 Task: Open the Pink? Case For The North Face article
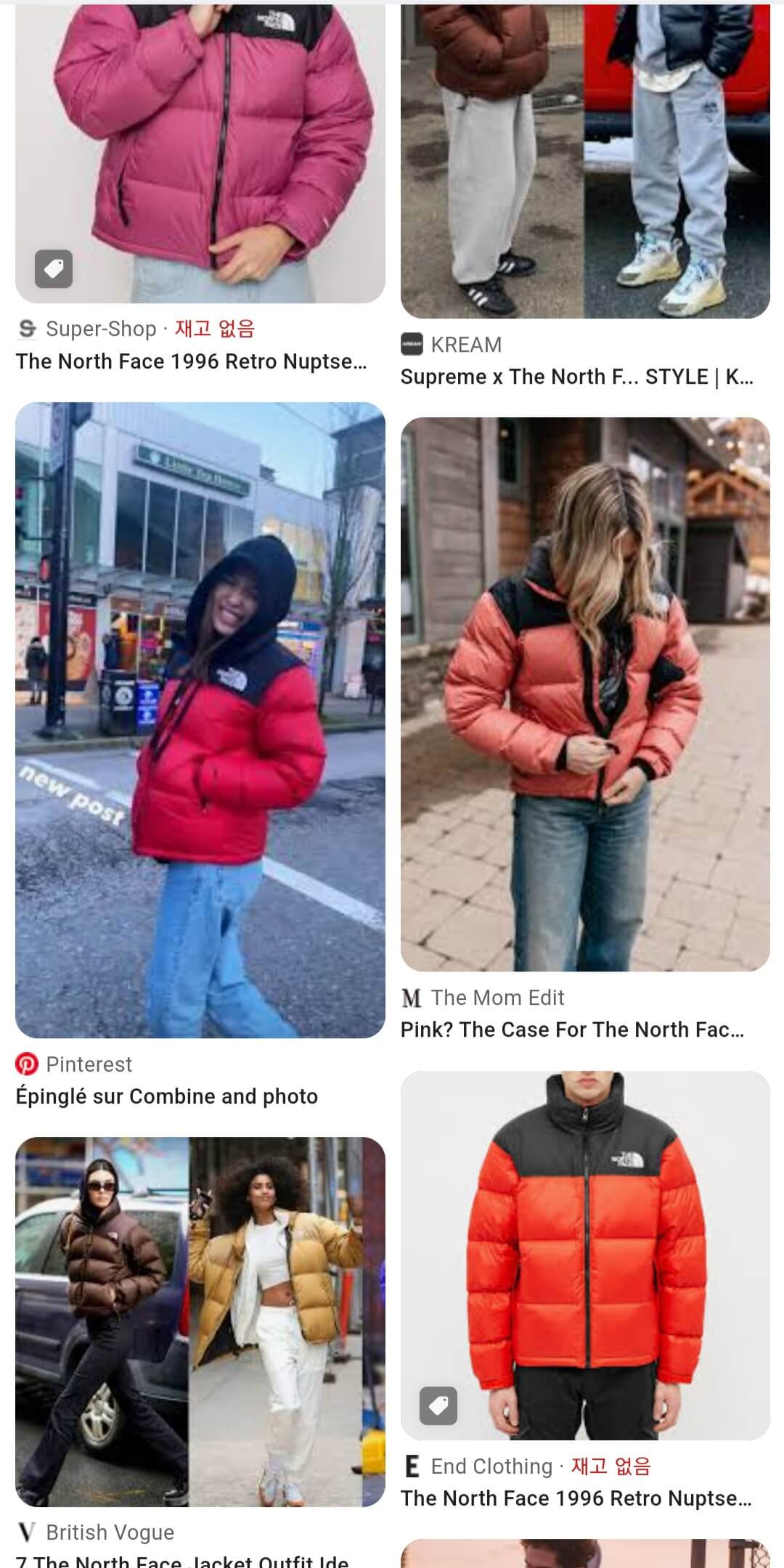click(579, 1030)
